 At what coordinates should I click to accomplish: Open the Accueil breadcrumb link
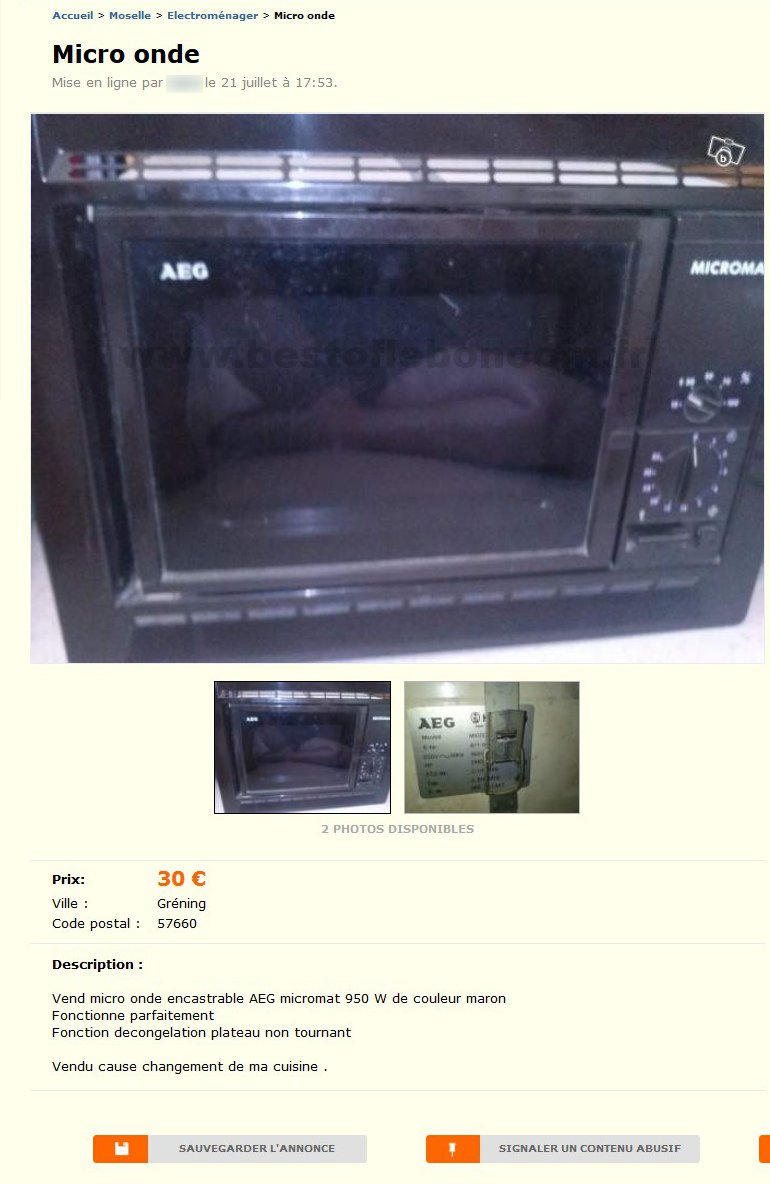(x=72, y=16)
